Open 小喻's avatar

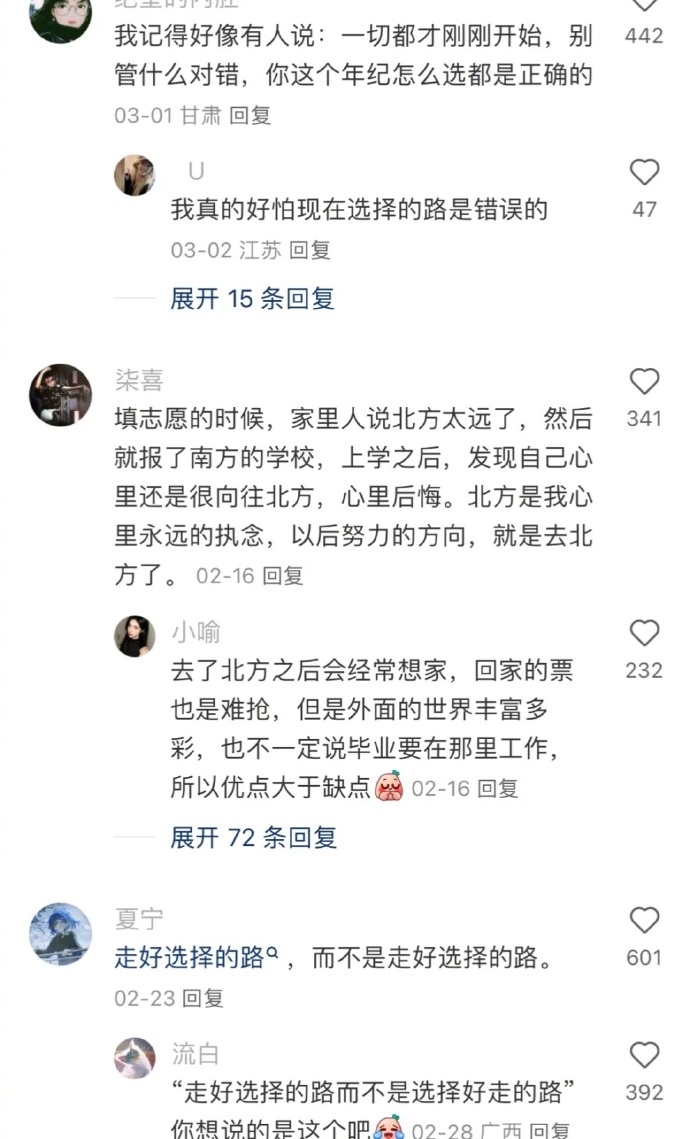click(x=134, y=636)
